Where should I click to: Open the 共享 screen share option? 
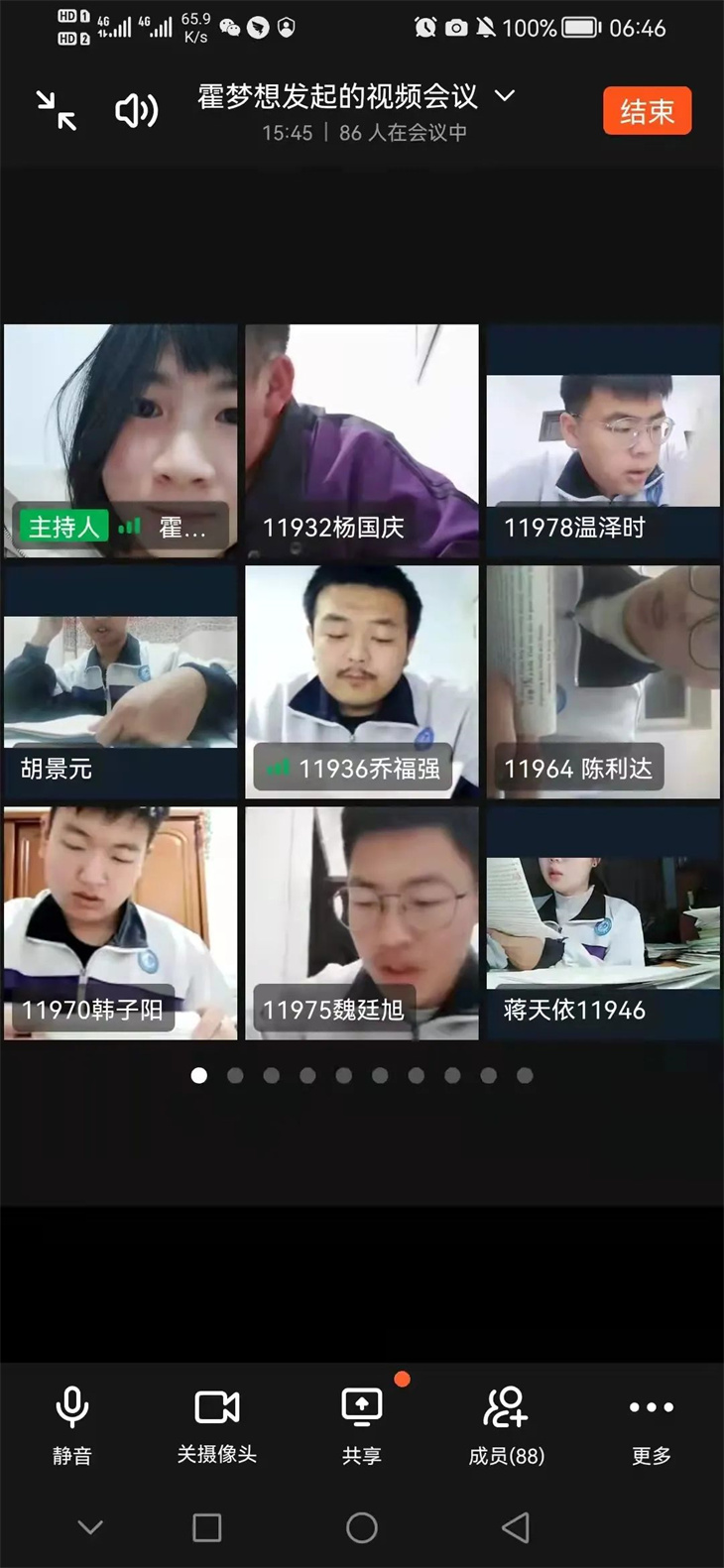pos(361,1424)
